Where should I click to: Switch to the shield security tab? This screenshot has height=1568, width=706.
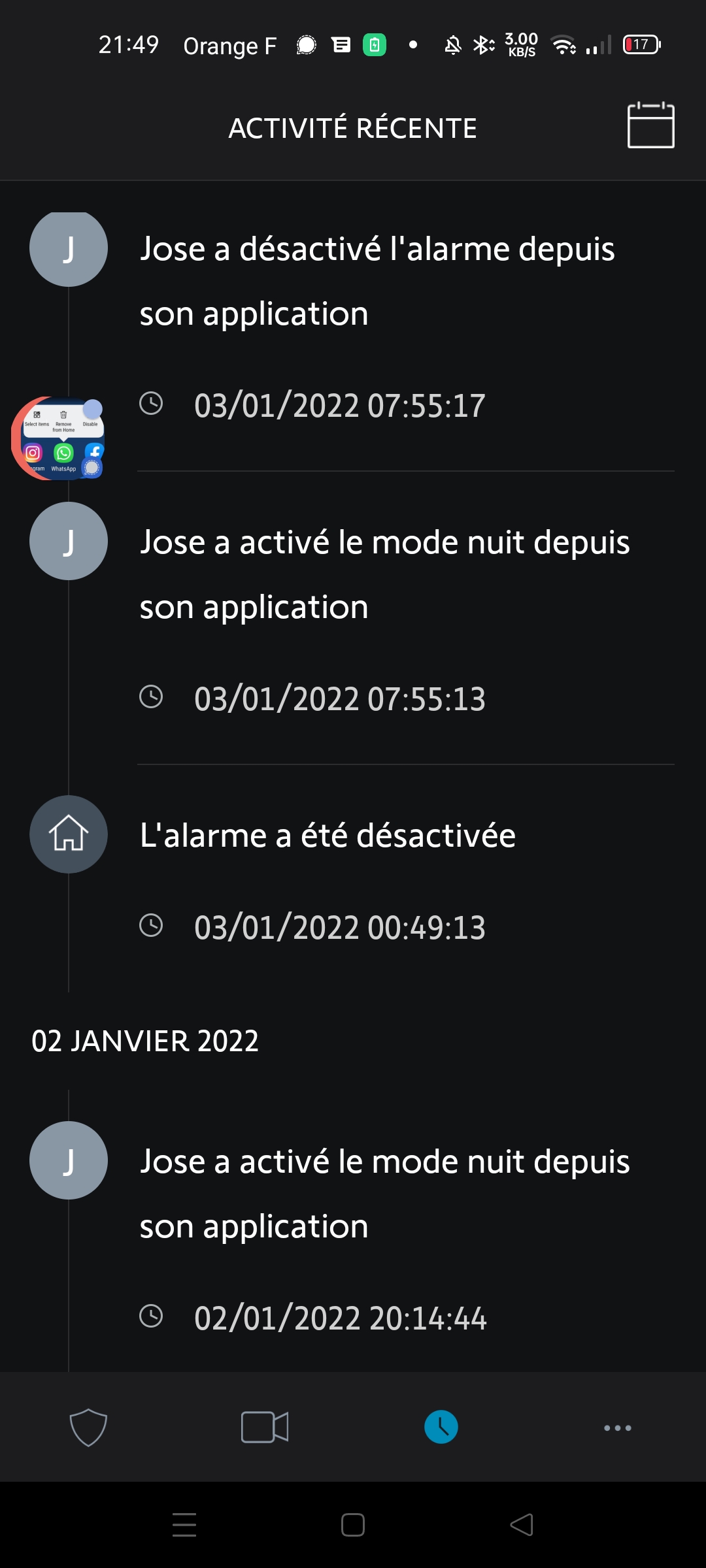click(88, 1427)
